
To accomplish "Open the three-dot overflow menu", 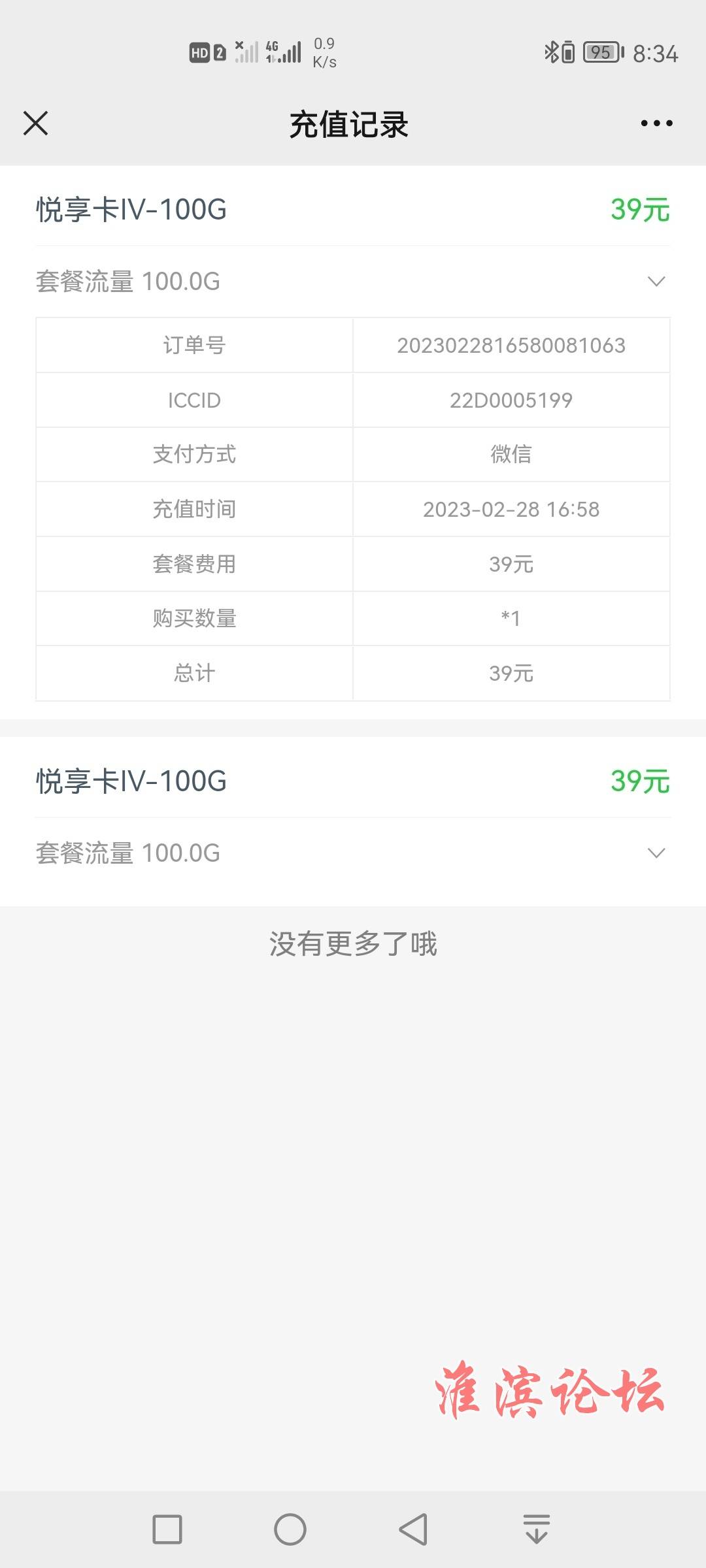I will pyautogui.click(x=656, y=123).
